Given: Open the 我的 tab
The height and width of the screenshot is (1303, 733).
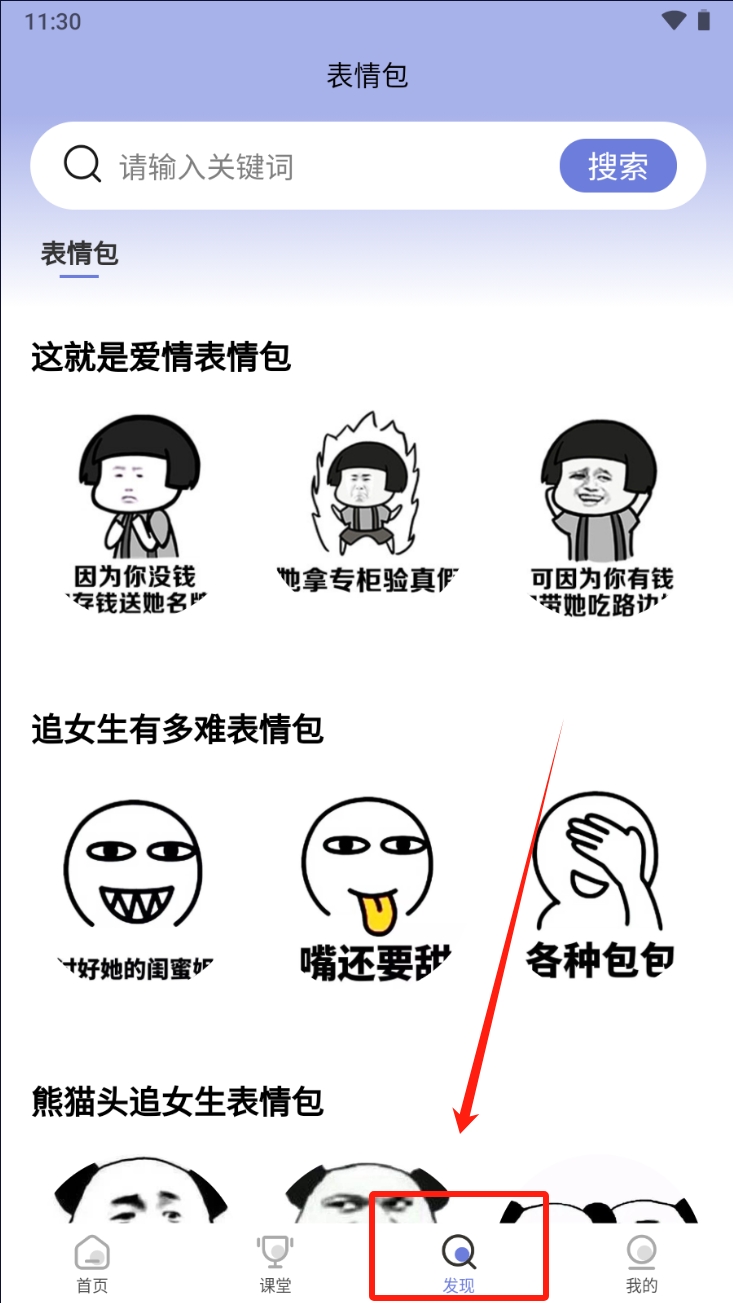Looking at the screenshot, I should (641, 1265).
